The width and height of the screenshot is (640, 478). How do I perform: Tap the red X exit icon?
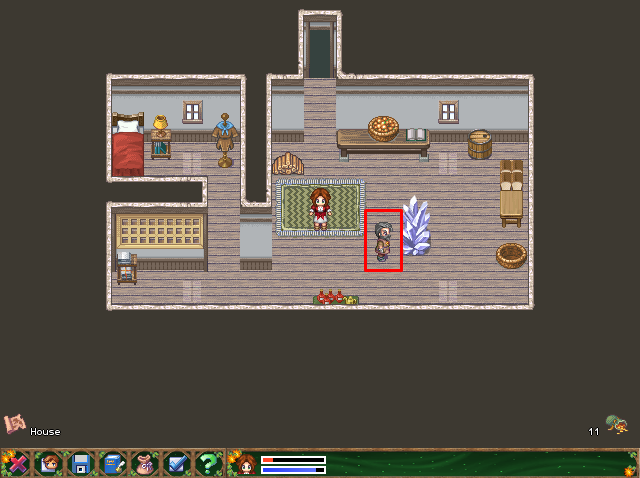[x=16, y=464]
